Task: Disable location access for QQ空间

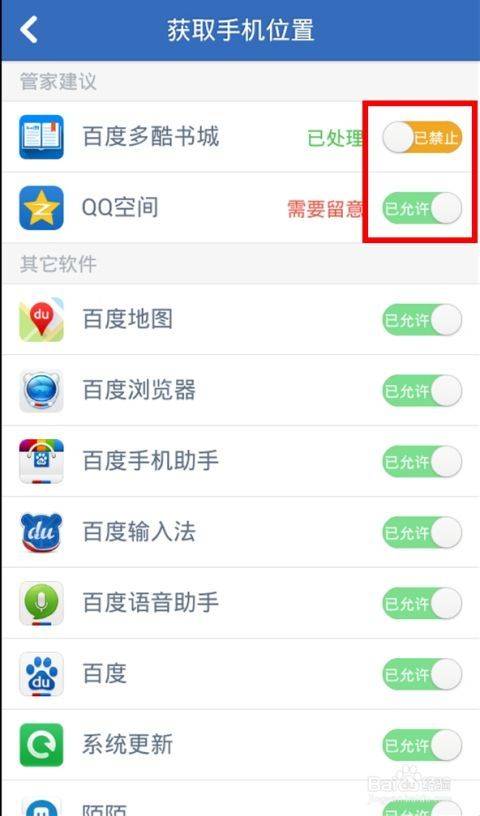Action: point(422,208)
